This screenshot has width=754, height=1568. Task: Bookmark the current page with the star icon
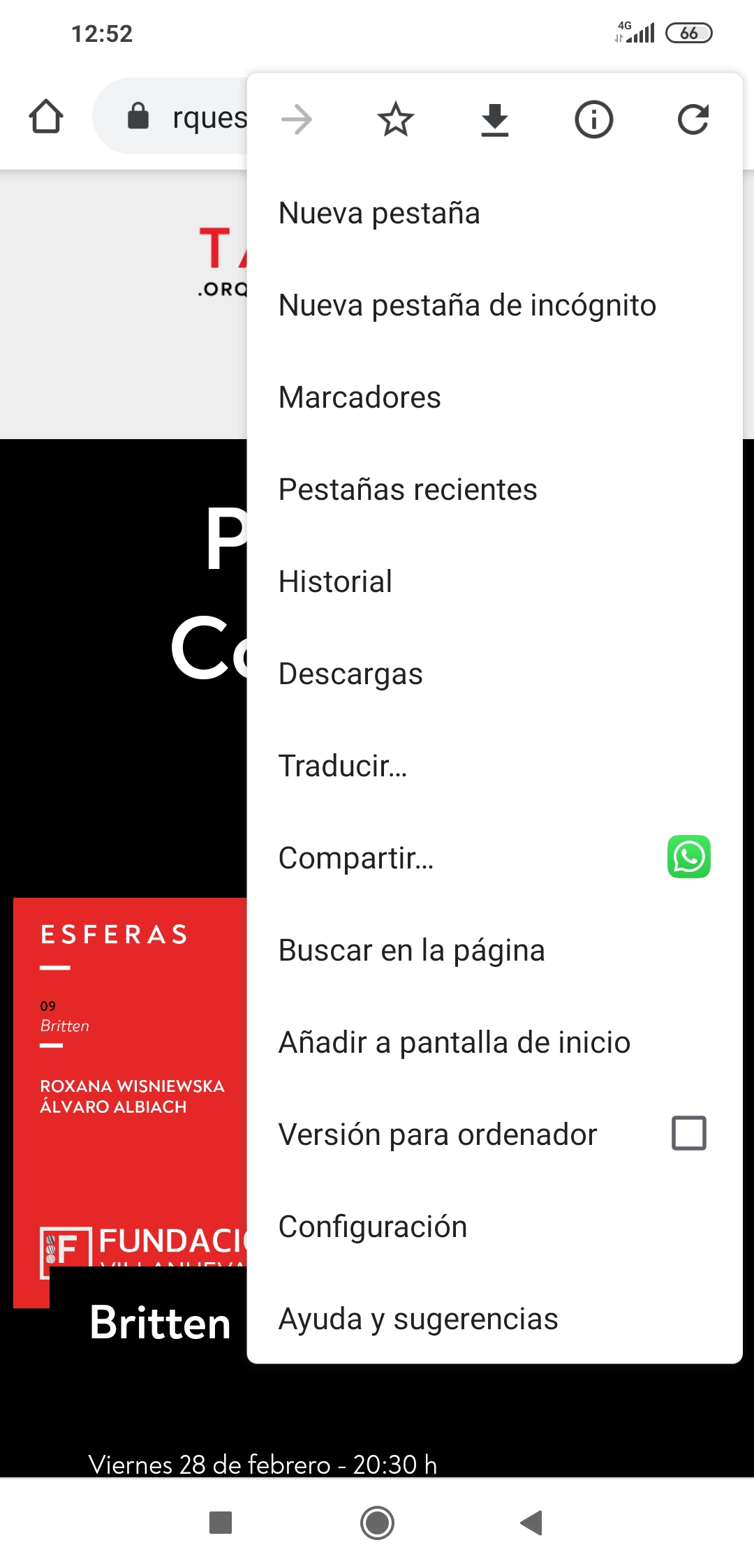395,119
